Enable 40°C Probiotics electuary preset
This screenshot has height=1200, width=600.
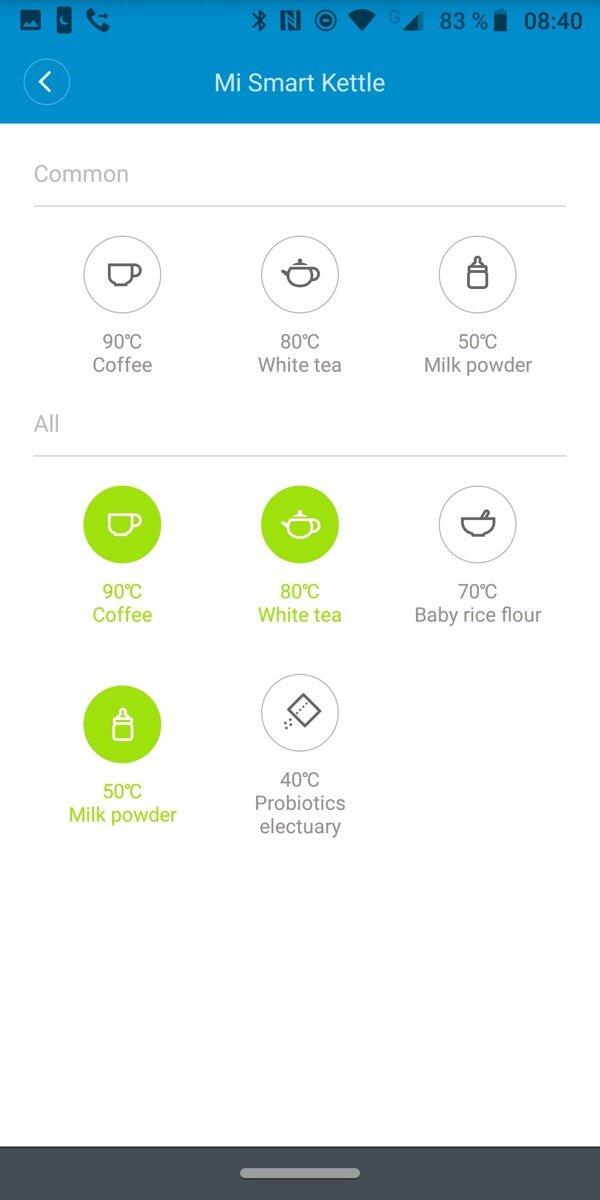pos(300,713)
